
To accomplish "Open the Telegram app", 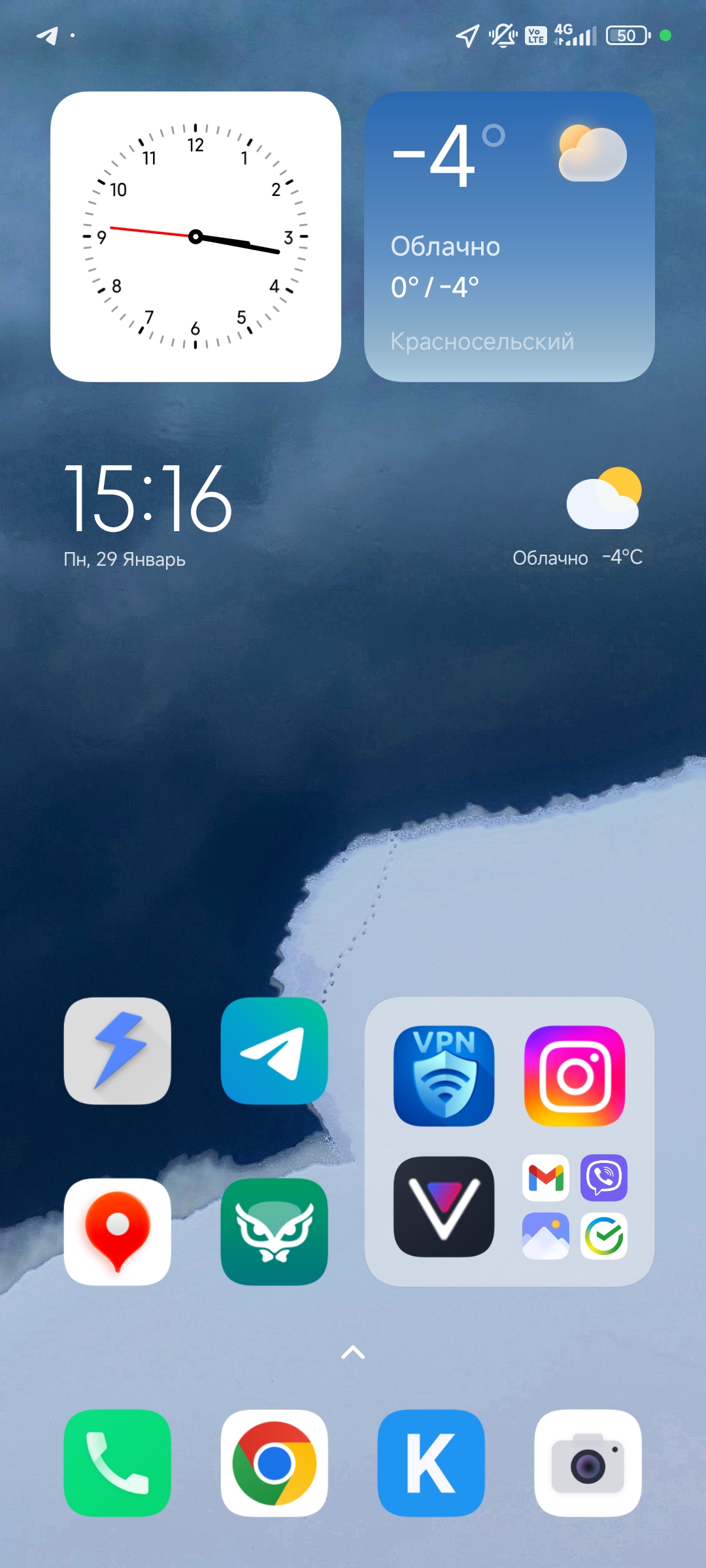I will (275, 1051).
